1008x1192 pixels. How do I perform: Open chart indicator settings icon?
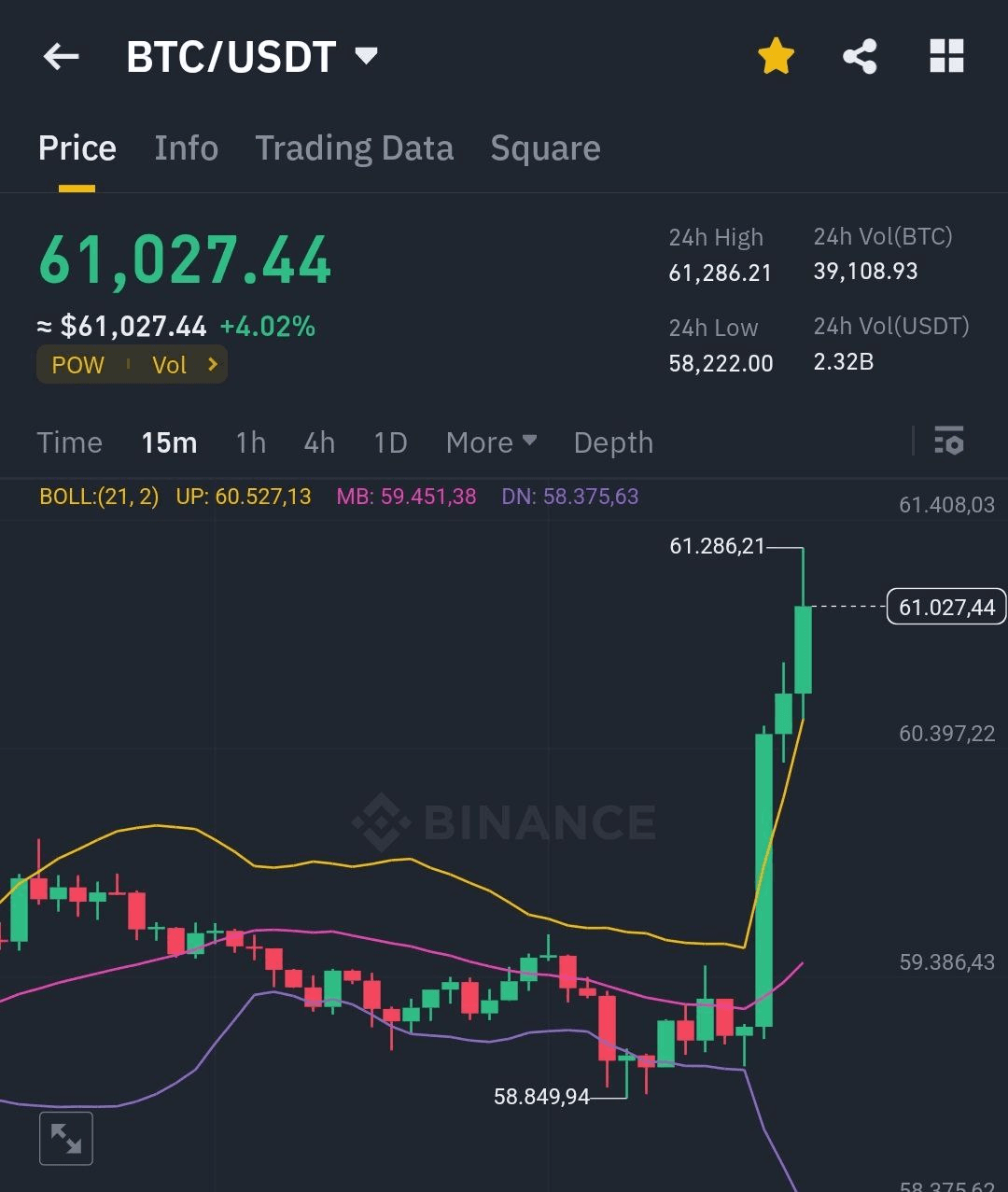[x=949, y=441]
